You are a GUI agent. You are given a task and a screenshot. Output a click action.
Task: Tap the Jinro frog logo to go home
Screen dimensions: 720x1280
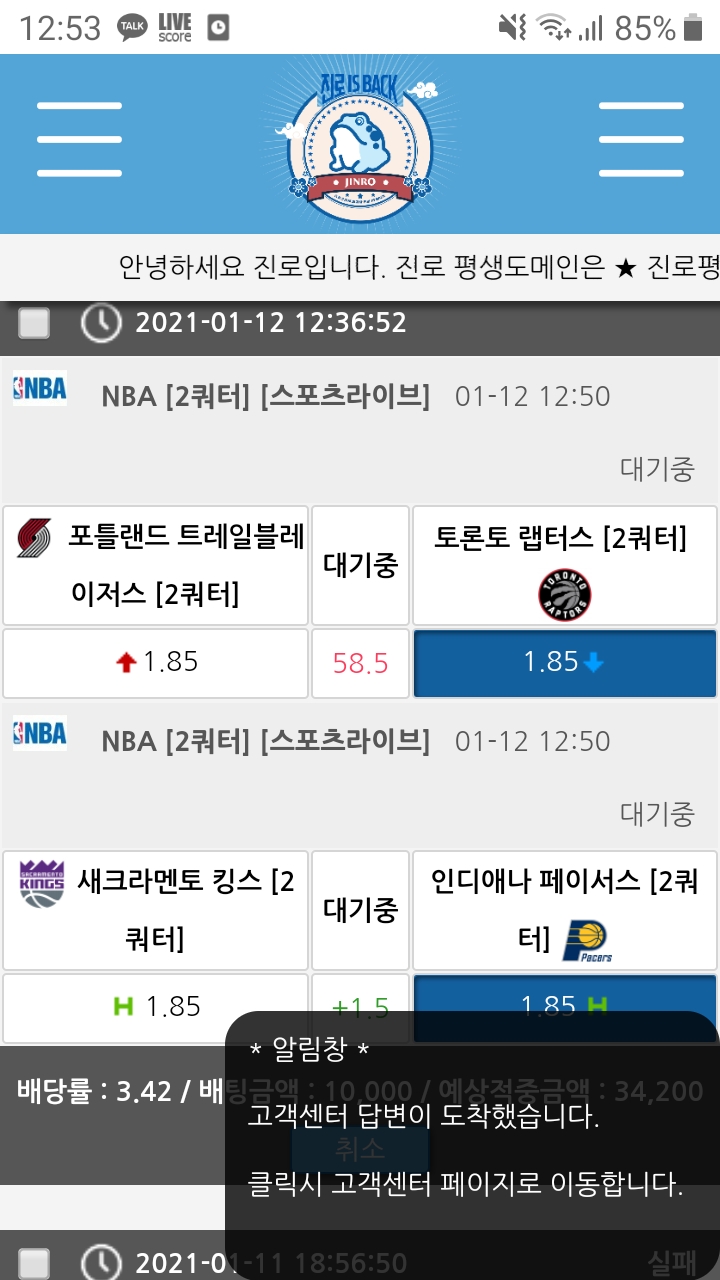tap(359, 142)
